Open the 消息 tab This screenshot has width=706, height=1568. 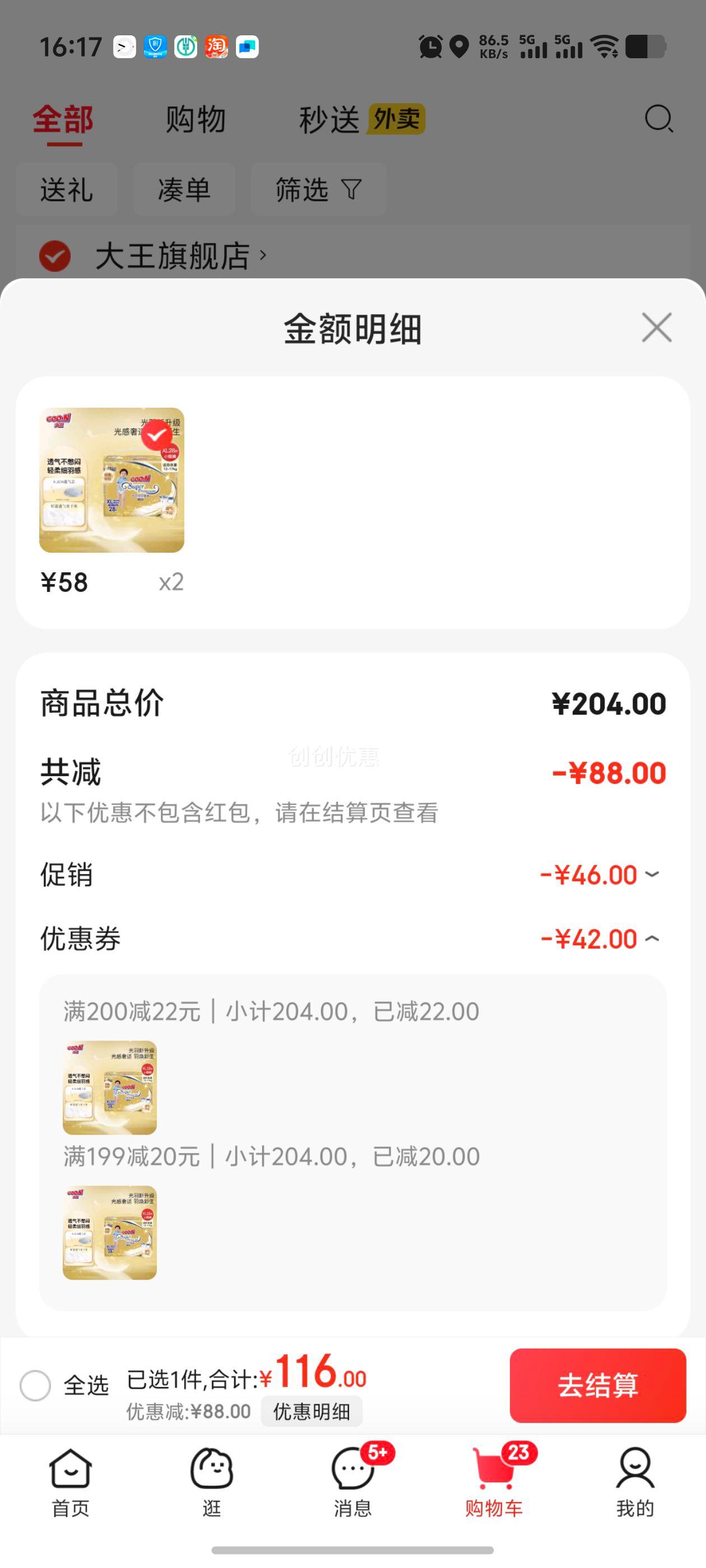[352, 1481]
